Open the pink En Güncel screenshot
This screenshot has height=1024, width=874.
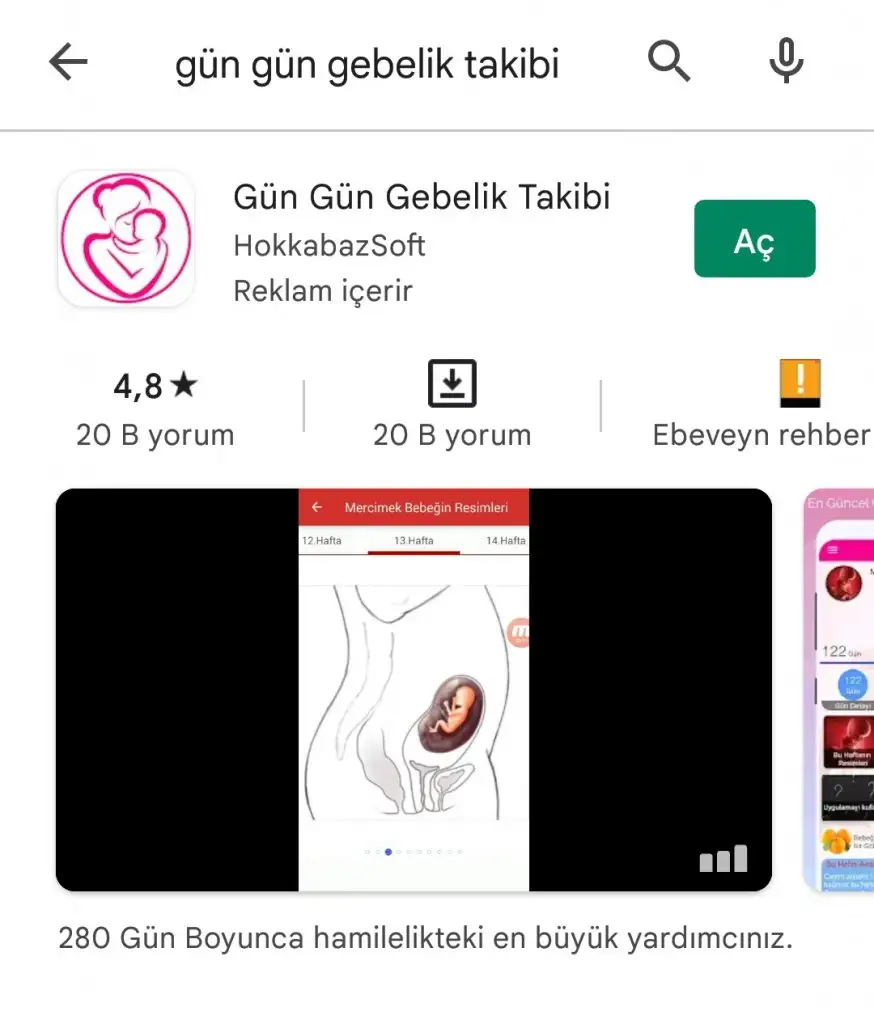840,690
